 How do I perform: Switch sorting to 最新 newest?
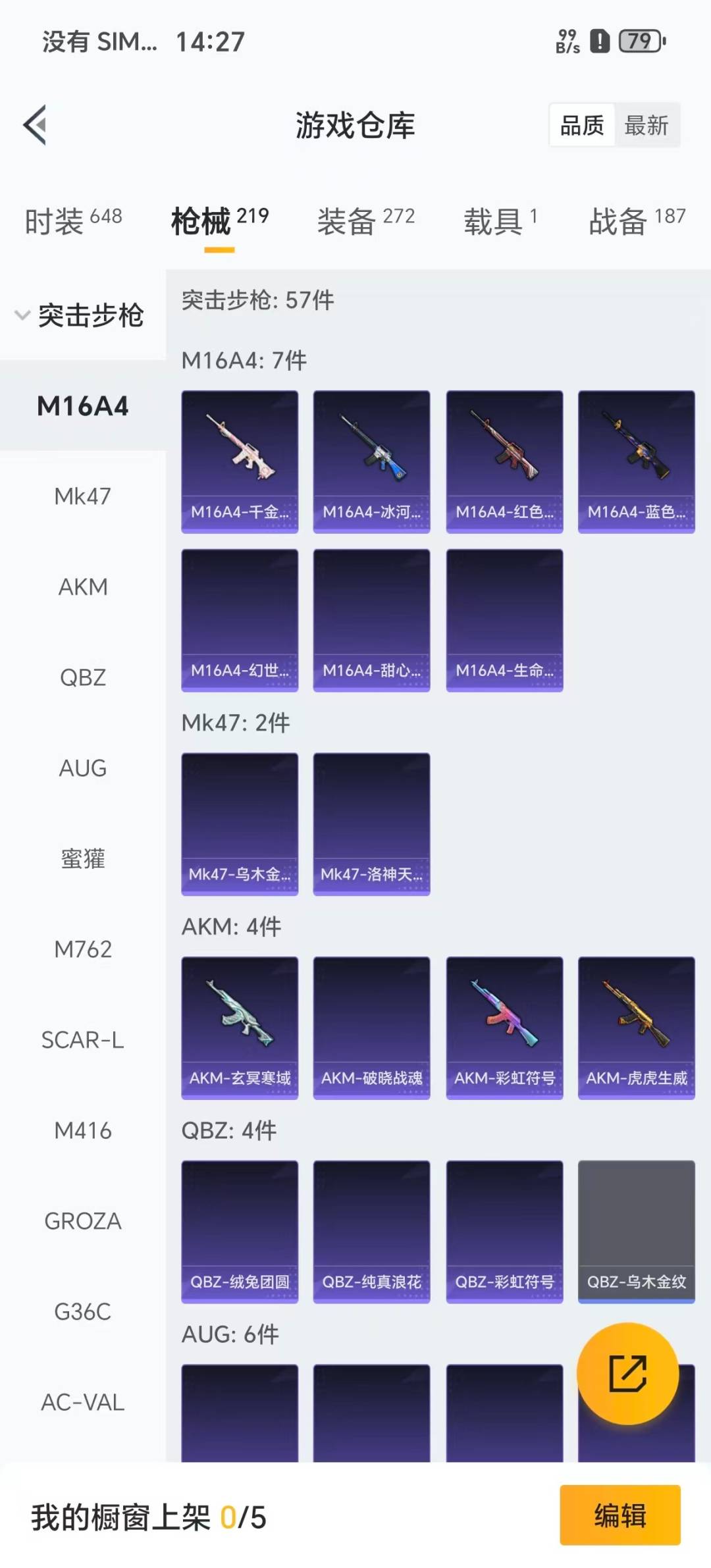pyautogui.click(x=648, y=126)
